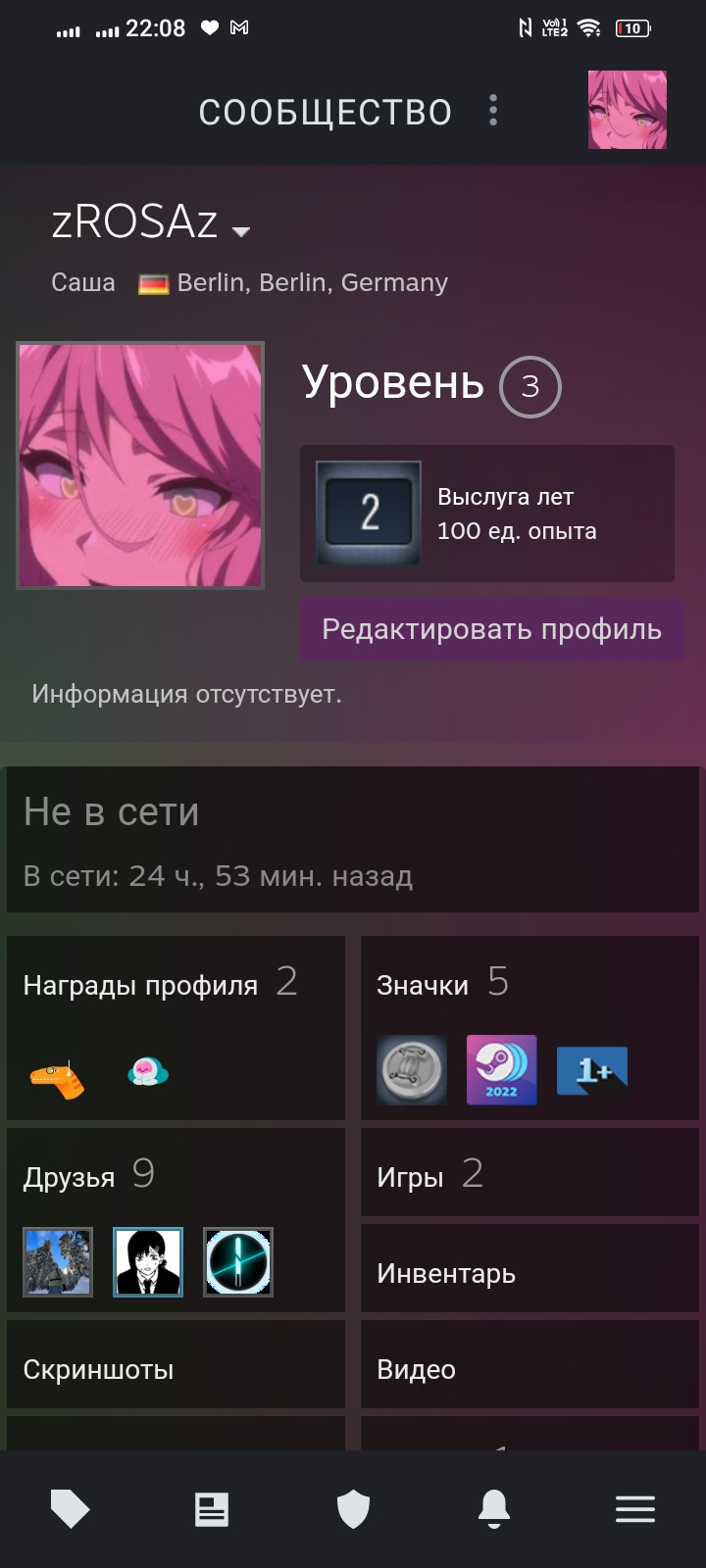Open the Выслуга лет badge card
The image size is (706, 1568).
click(487, 514)
